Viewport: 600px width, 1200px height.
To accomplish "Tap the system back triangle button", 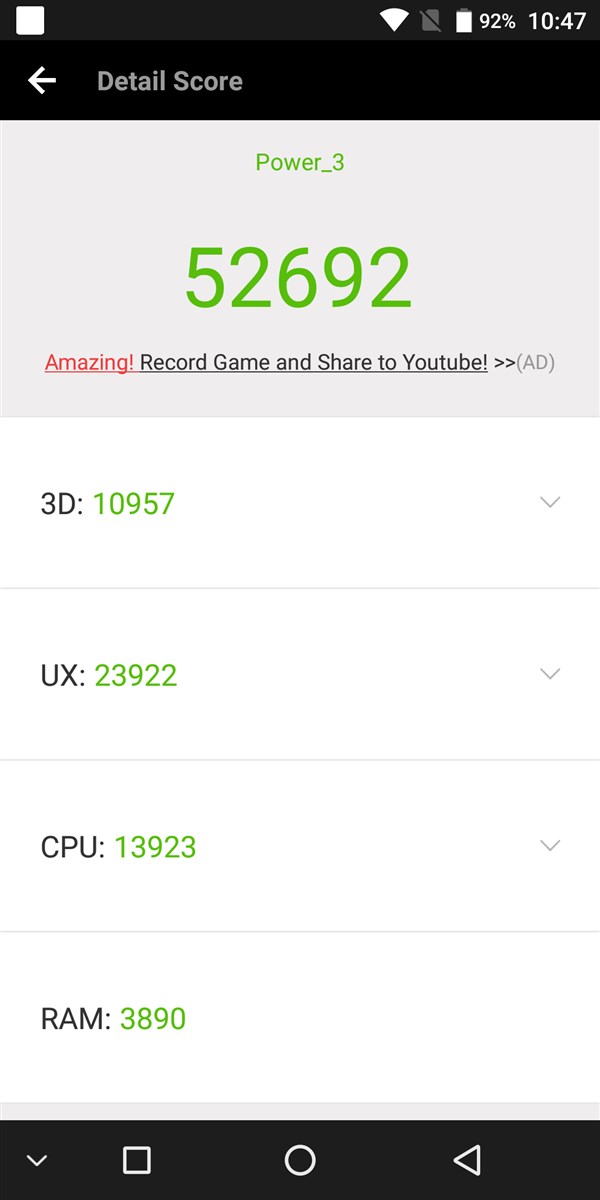I will click(466, 1160).
